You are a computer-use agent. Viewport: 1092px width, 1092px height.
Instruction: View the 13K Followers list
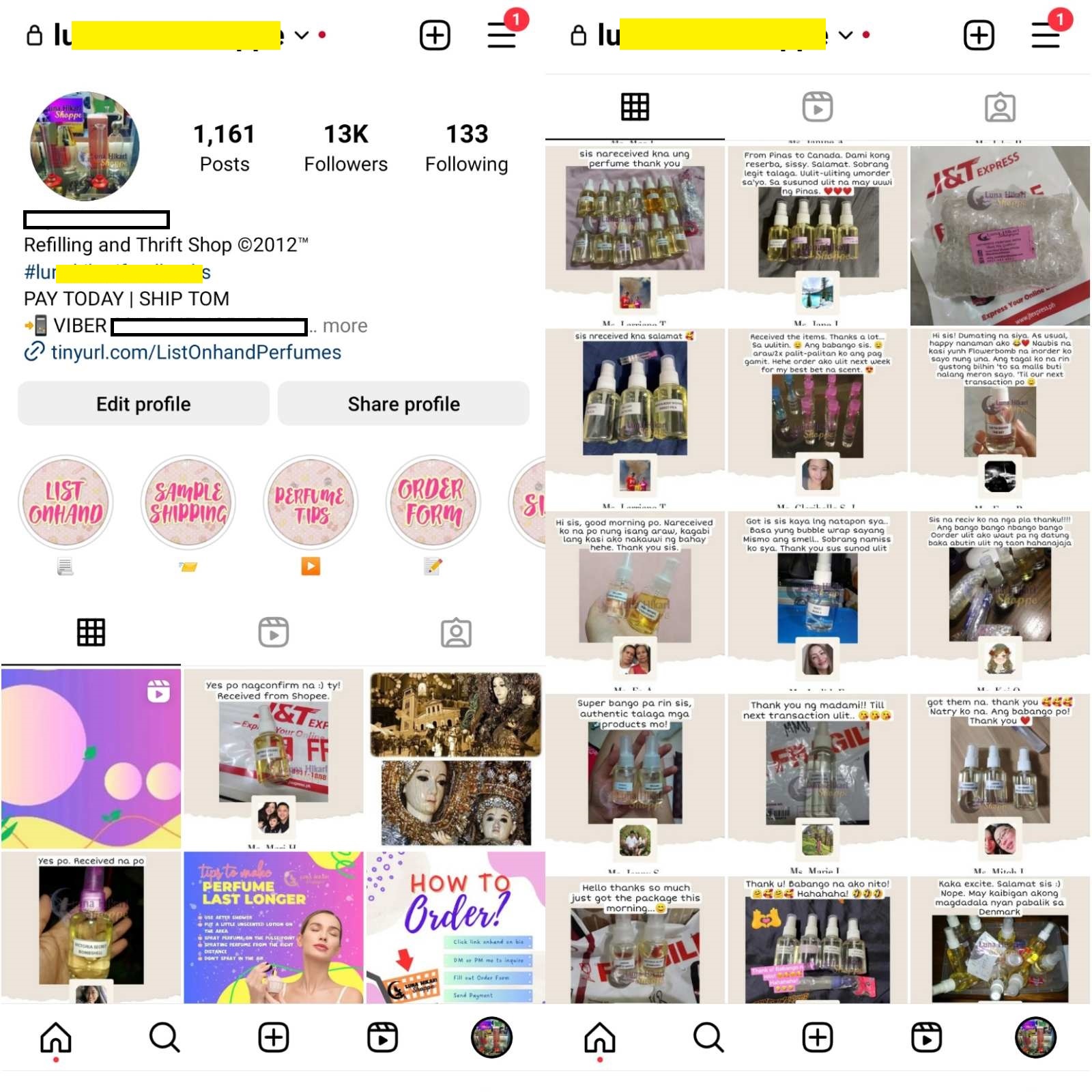345,147
